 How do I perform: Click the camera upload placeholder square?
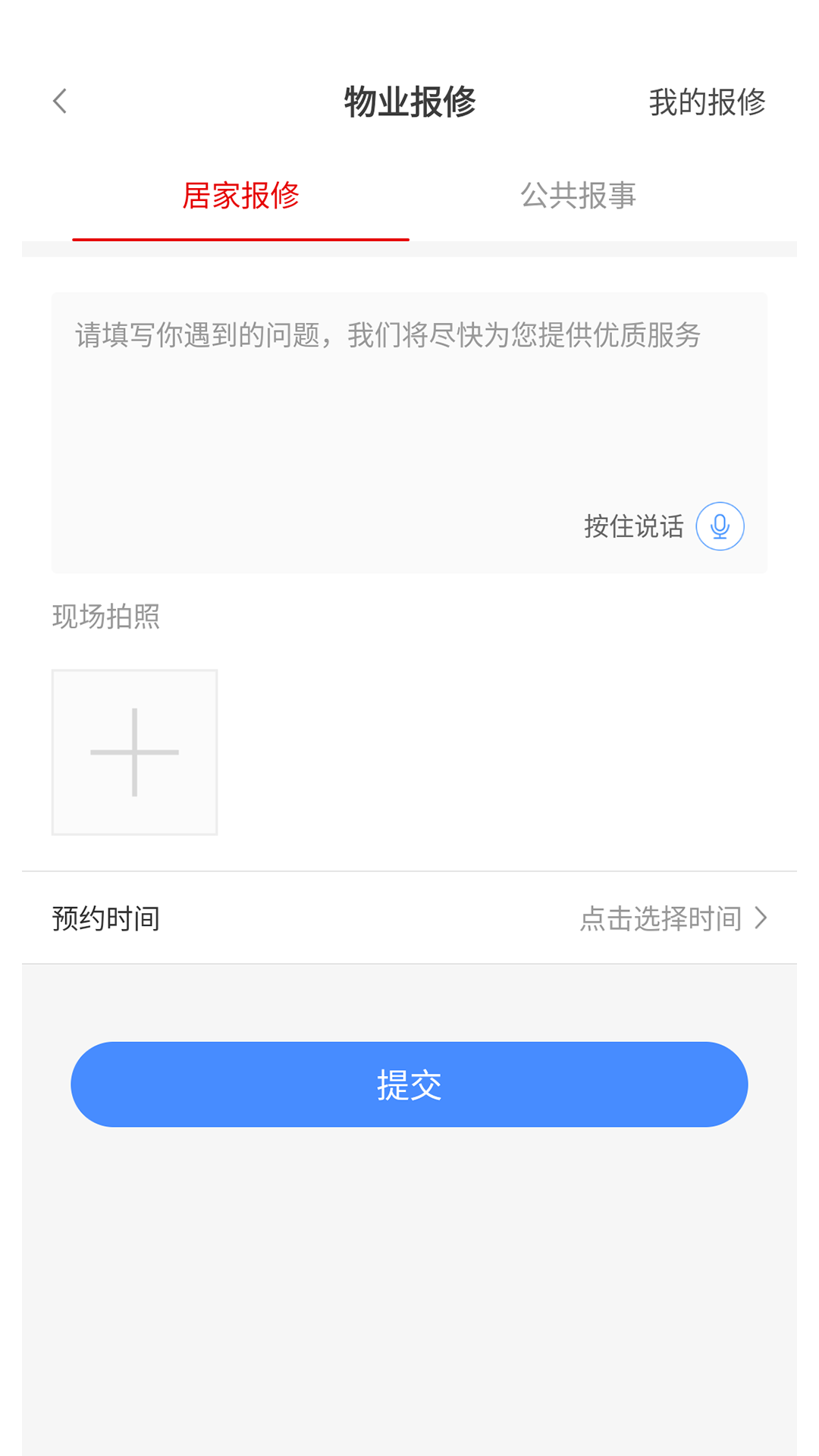(133, 752)
